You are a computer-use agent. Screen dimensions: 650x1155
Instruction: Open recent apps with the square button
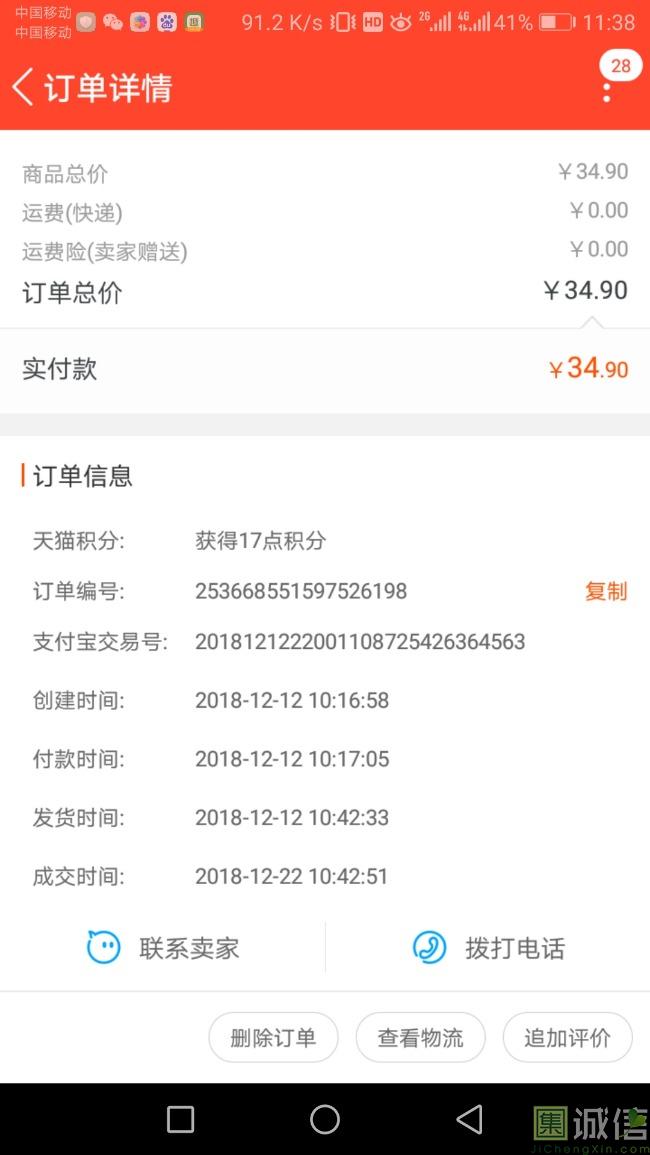[x=180, y=1119]
